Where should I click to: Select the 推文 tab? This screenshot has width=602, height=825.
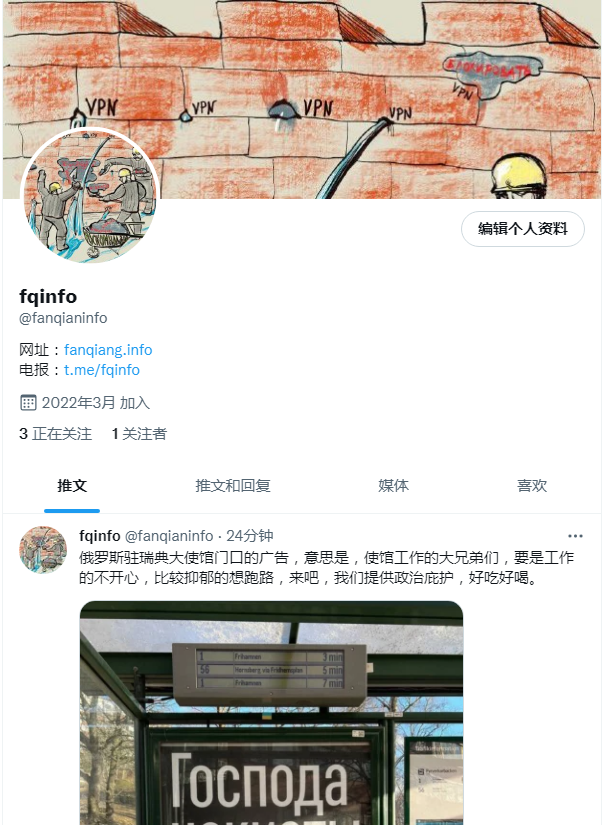[x=72, y=486]
